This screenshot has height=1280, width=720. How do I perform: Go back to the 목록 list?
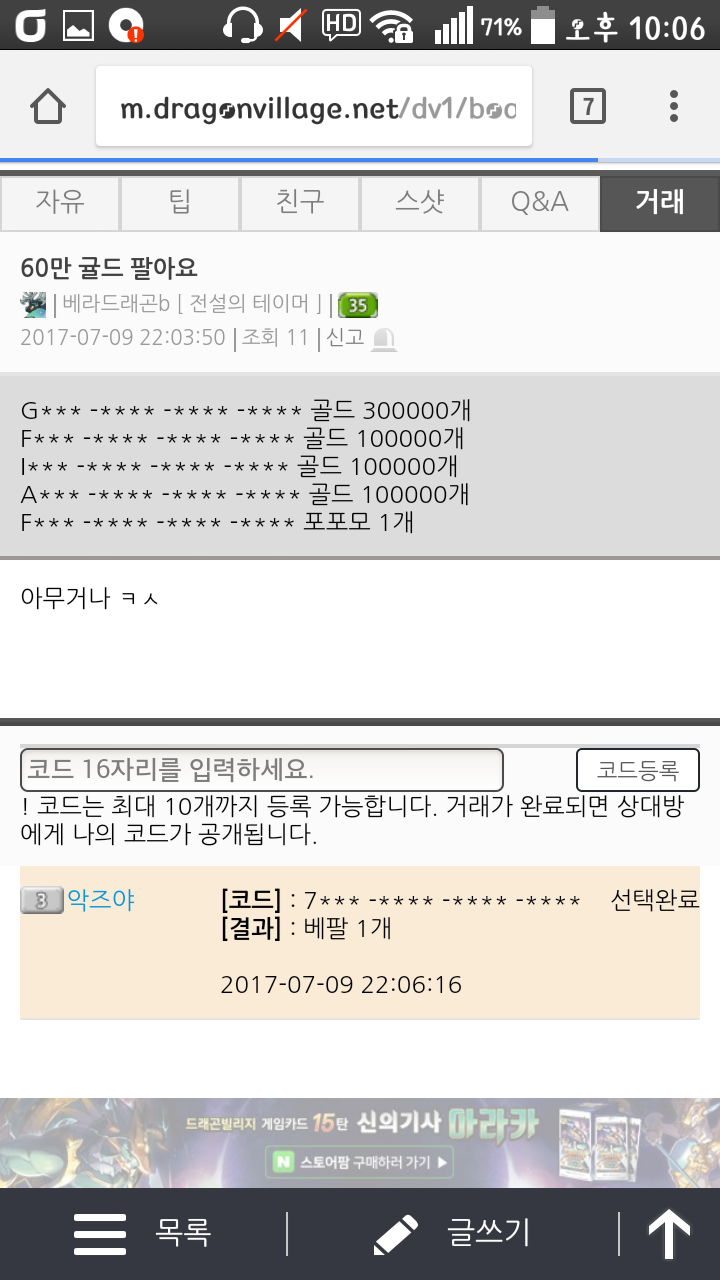[143, 1233]
